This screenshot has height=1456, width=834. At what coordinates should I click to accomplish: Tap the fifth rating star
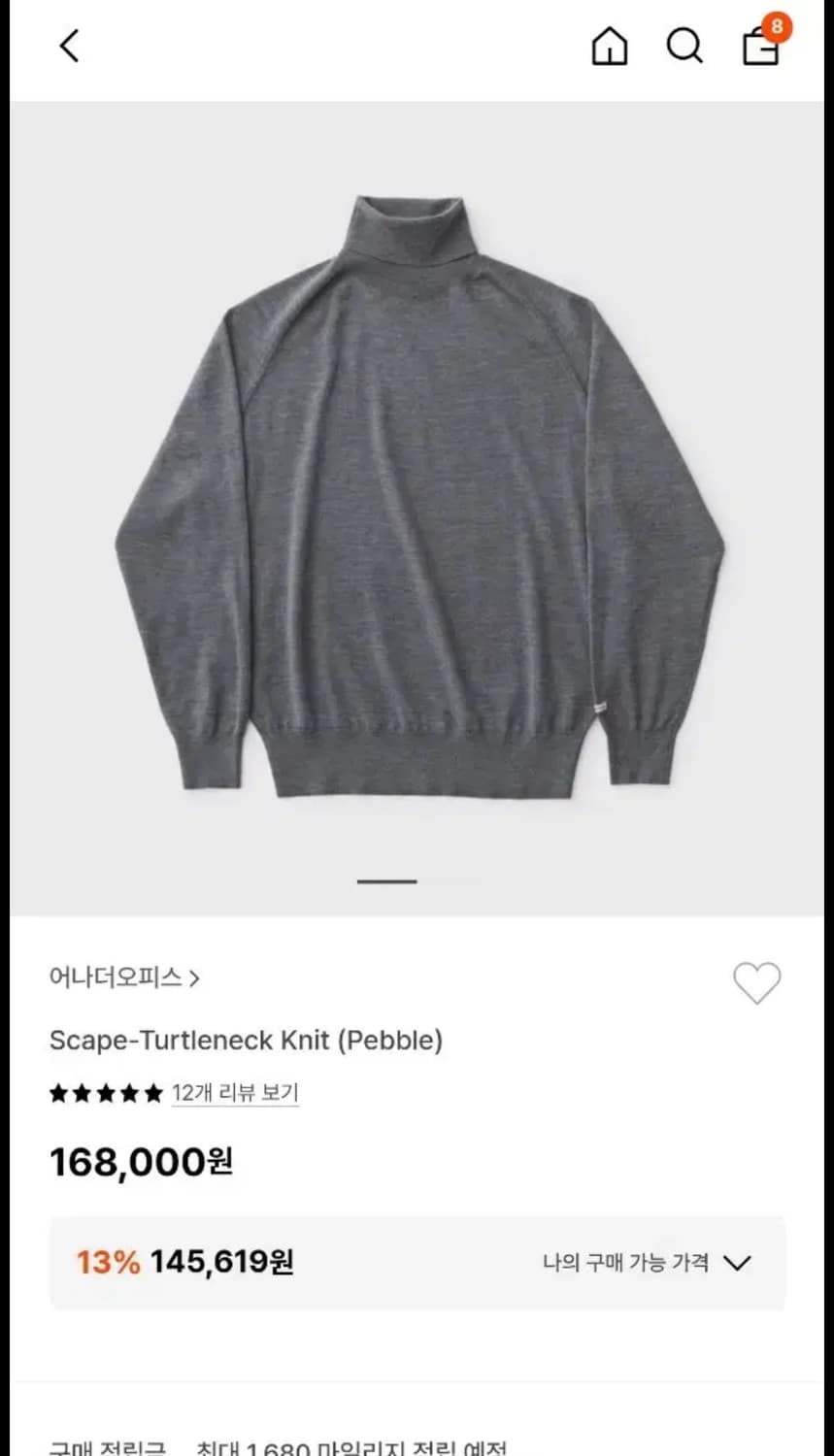point(151,1092)
